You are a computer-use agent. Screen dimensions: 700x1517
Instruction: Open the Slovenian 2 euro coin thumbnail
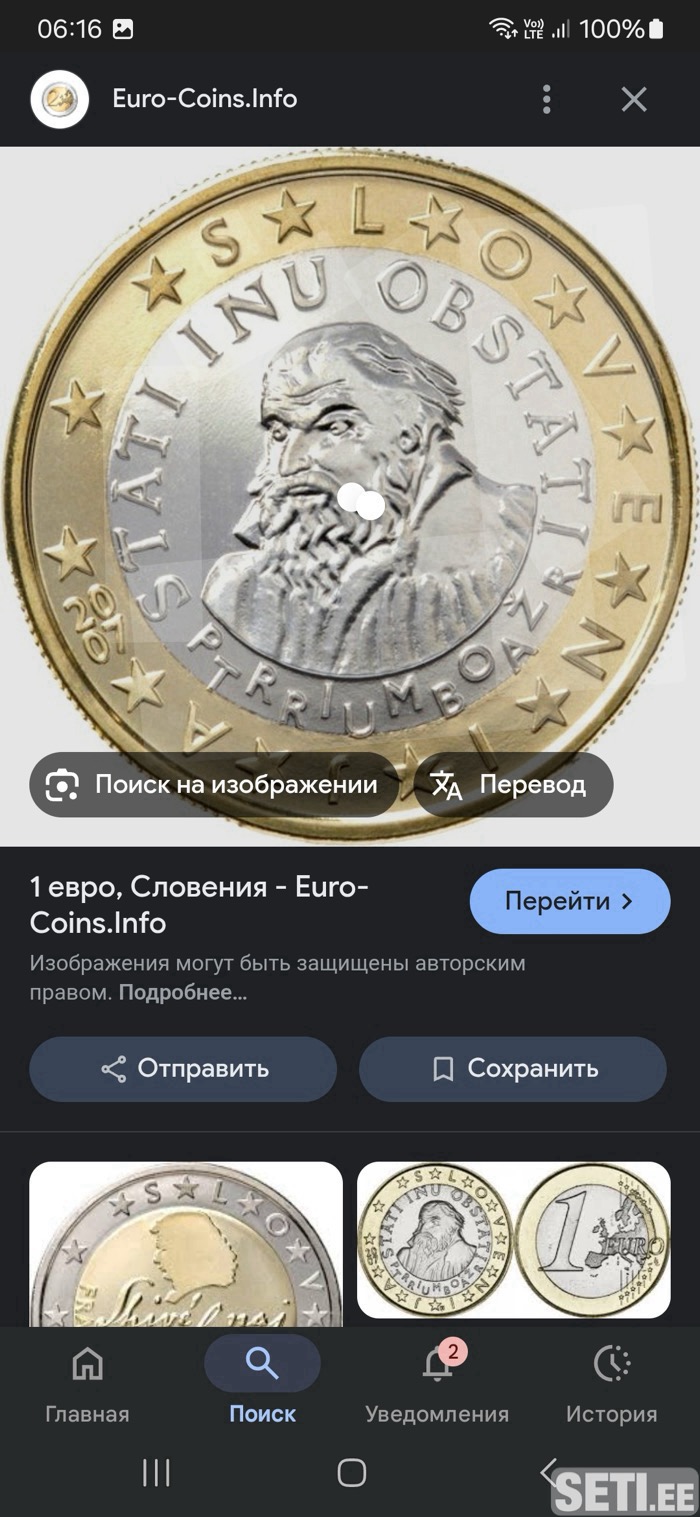coord(186,1243)
